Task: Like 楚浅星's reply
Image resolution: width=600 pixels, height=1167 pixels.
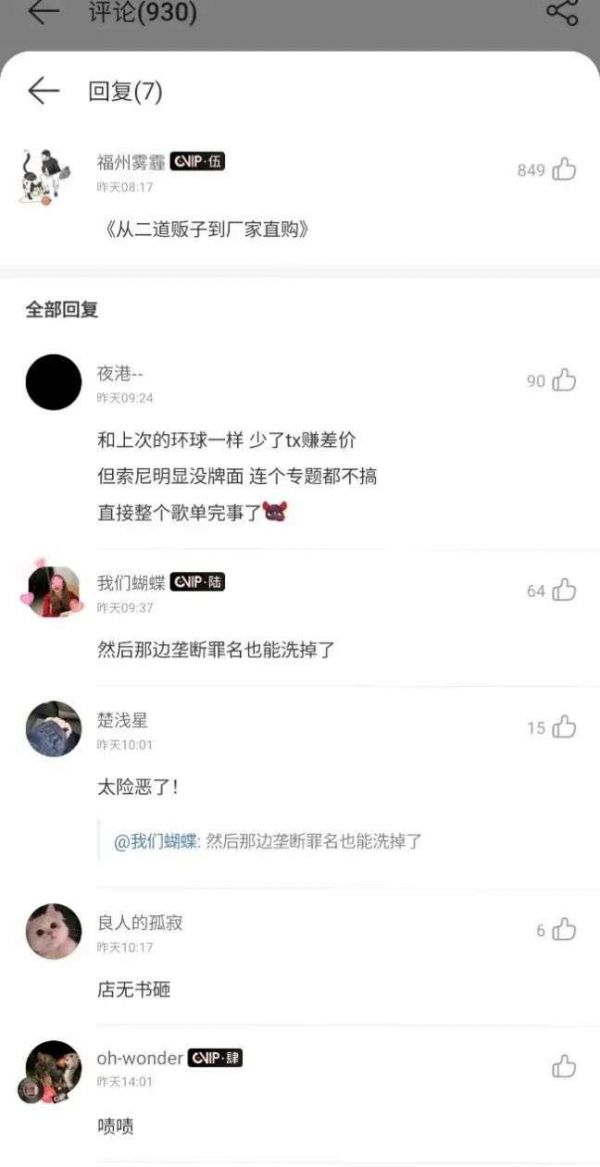Action: (x=564, y=728)
